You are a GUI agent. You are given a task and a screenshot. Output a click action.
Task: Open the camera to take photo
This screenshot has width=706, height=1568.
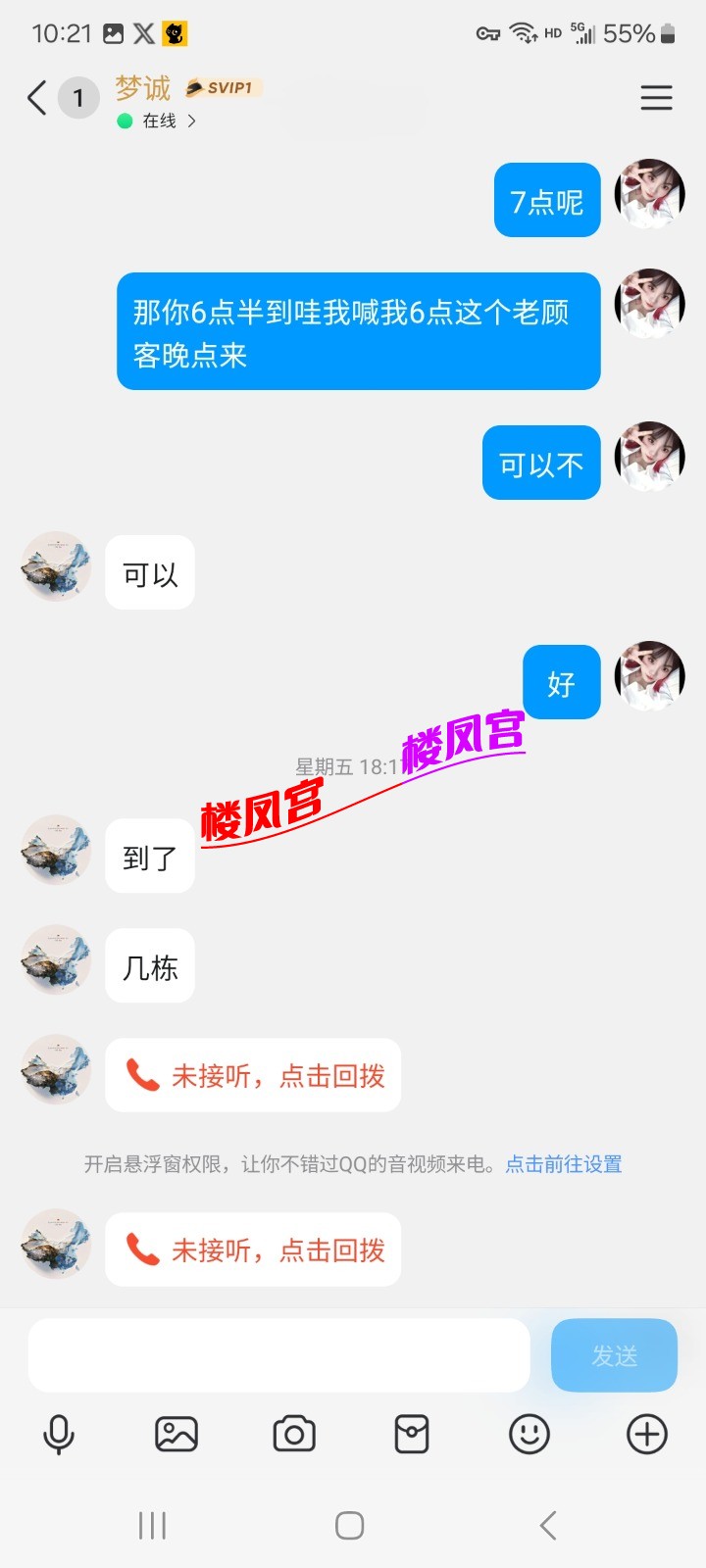click(294, 1435)
